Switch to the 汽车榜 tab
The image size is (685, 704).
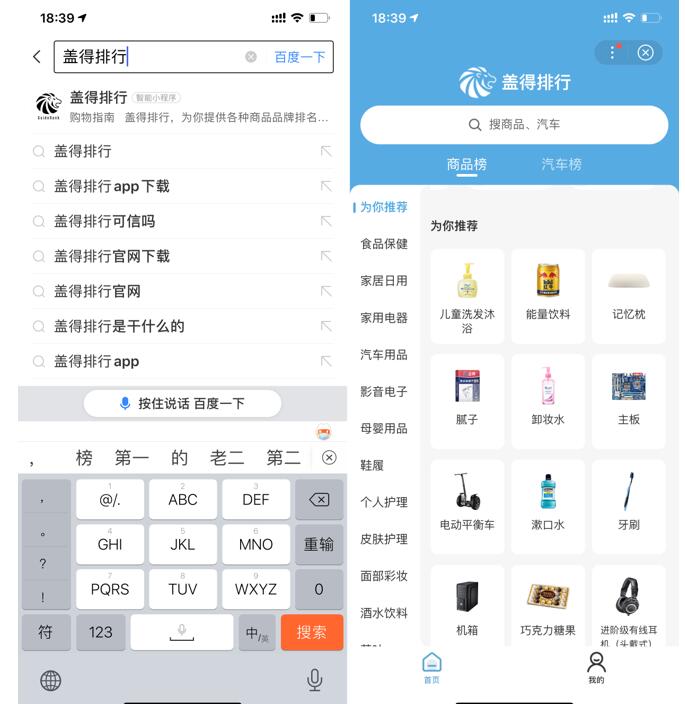click(x=561, y=164)
